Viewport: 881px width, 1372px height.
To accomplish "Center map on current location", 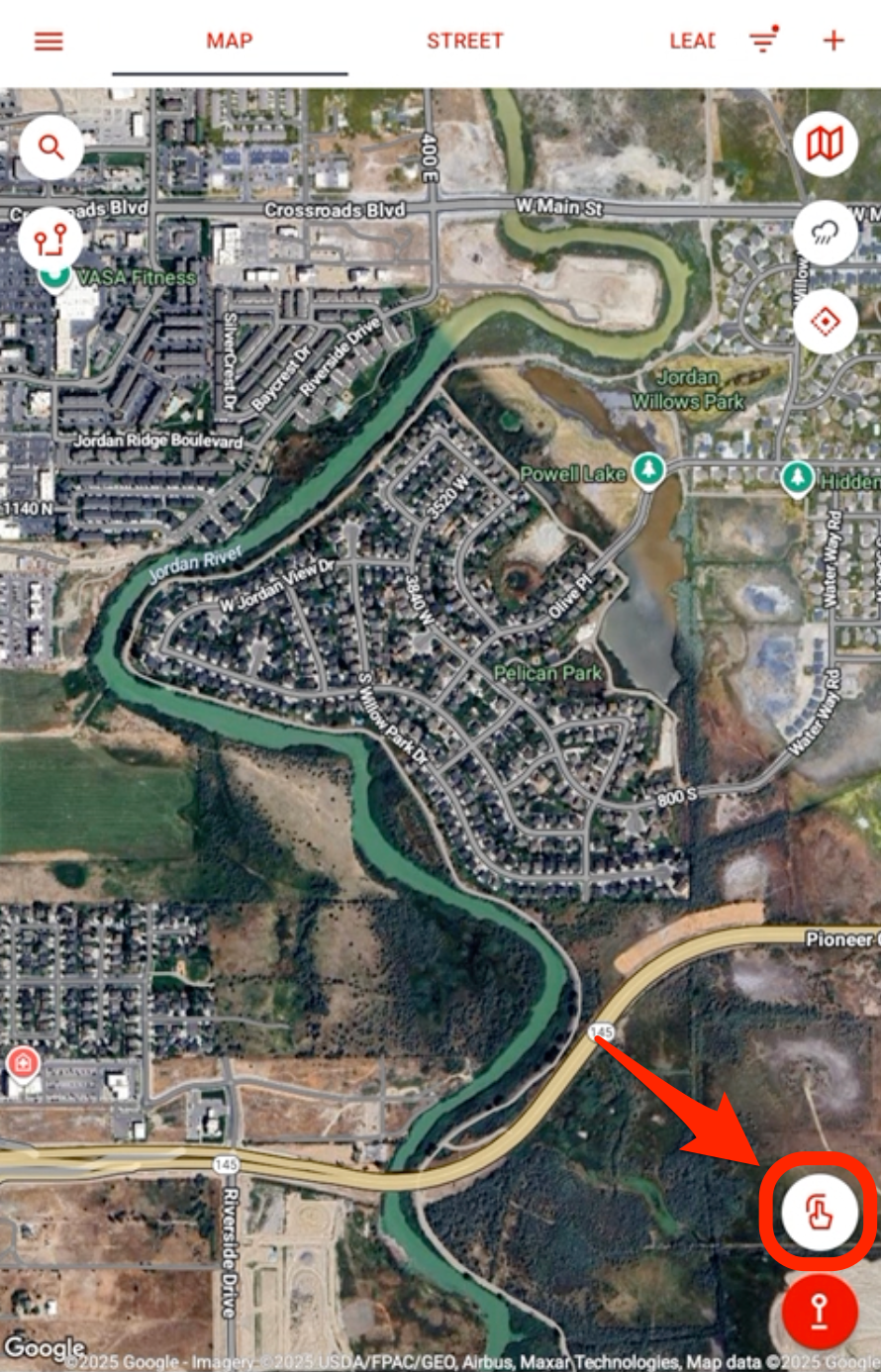I will point(825,321).
